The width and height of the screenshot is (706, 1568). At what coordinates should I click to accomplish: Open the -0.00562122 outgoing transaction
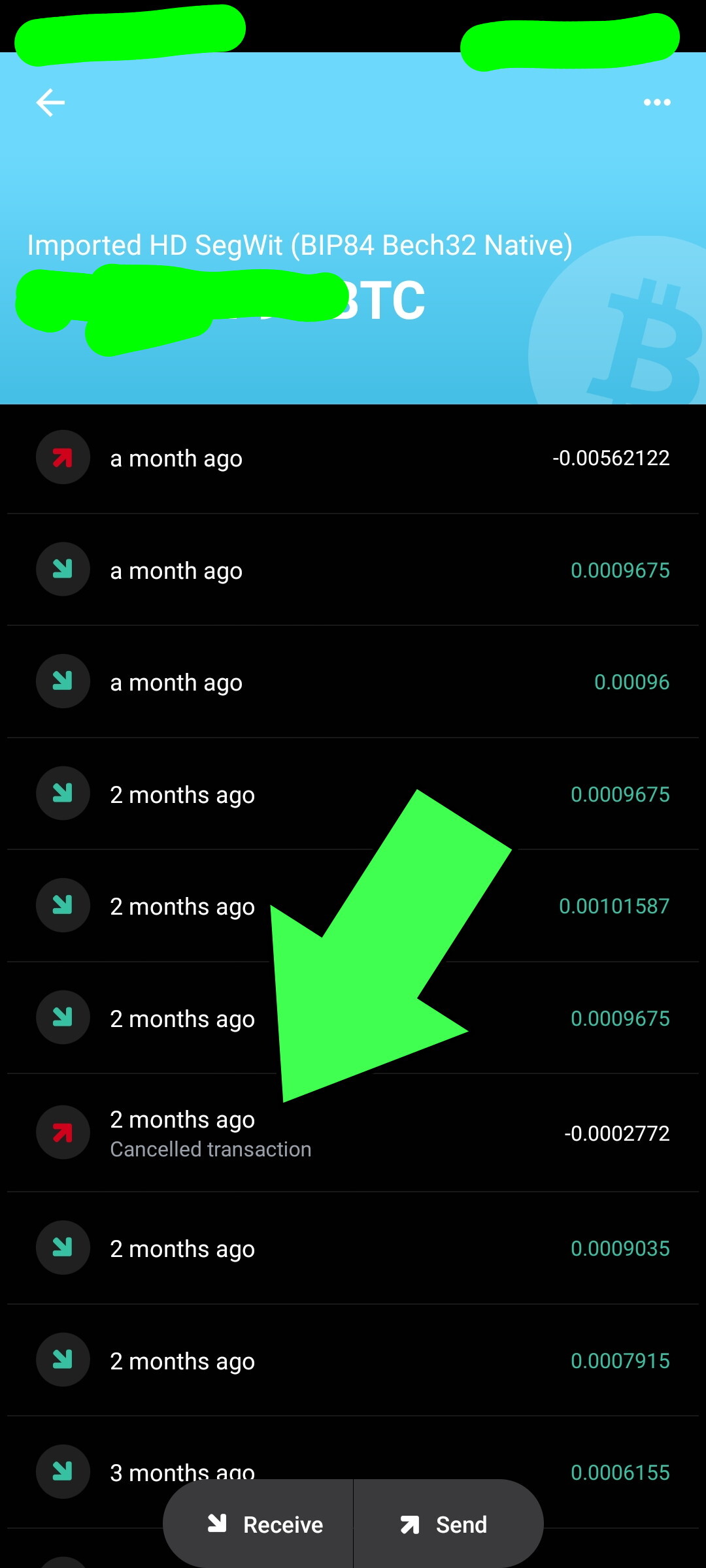pos(353,458)
